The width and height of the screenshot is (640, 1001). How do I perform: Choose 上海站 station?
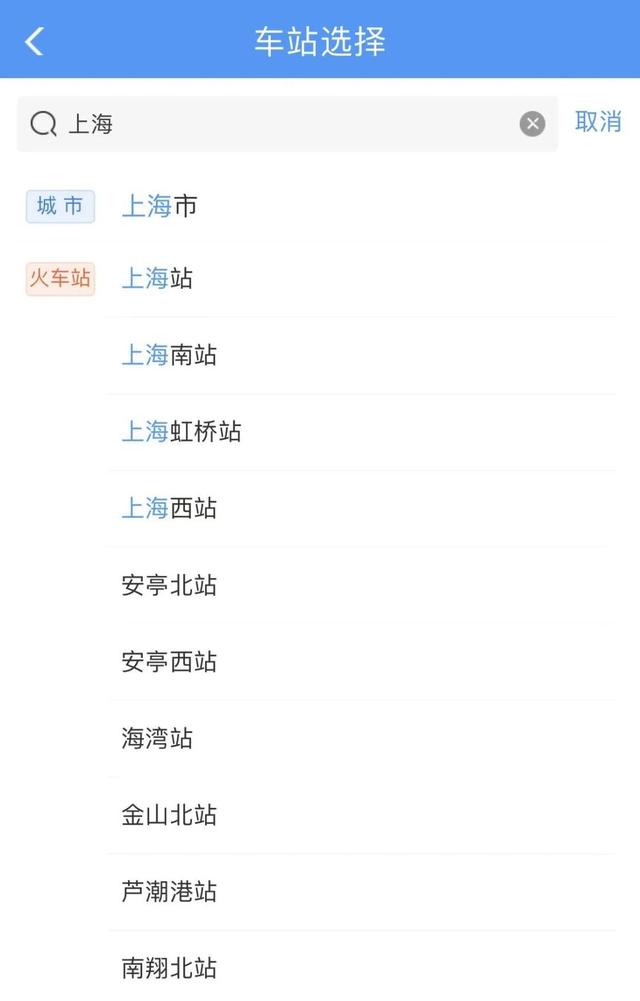[157, 279]
